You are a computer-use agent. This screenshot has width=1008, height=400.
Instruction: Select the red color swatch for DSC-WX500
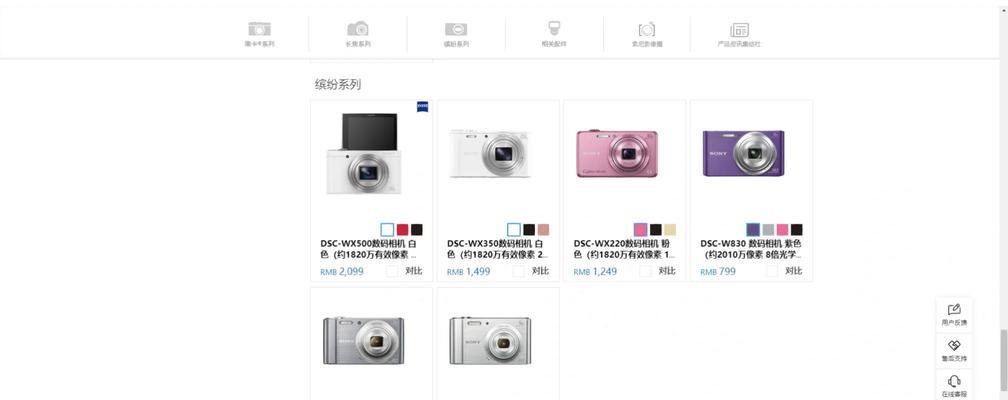[402, 230]
